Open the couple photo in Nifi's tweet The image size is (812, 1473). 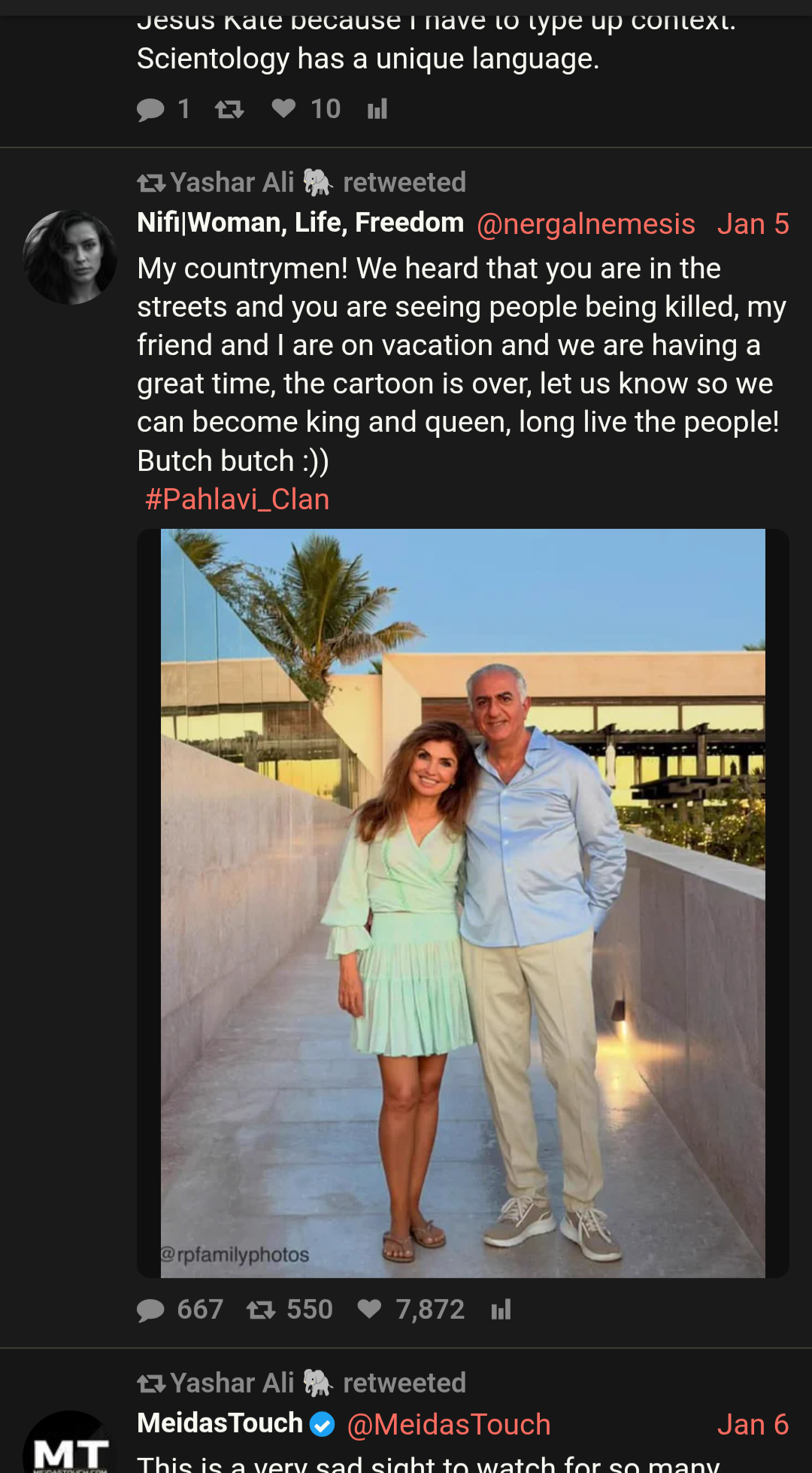462,903
